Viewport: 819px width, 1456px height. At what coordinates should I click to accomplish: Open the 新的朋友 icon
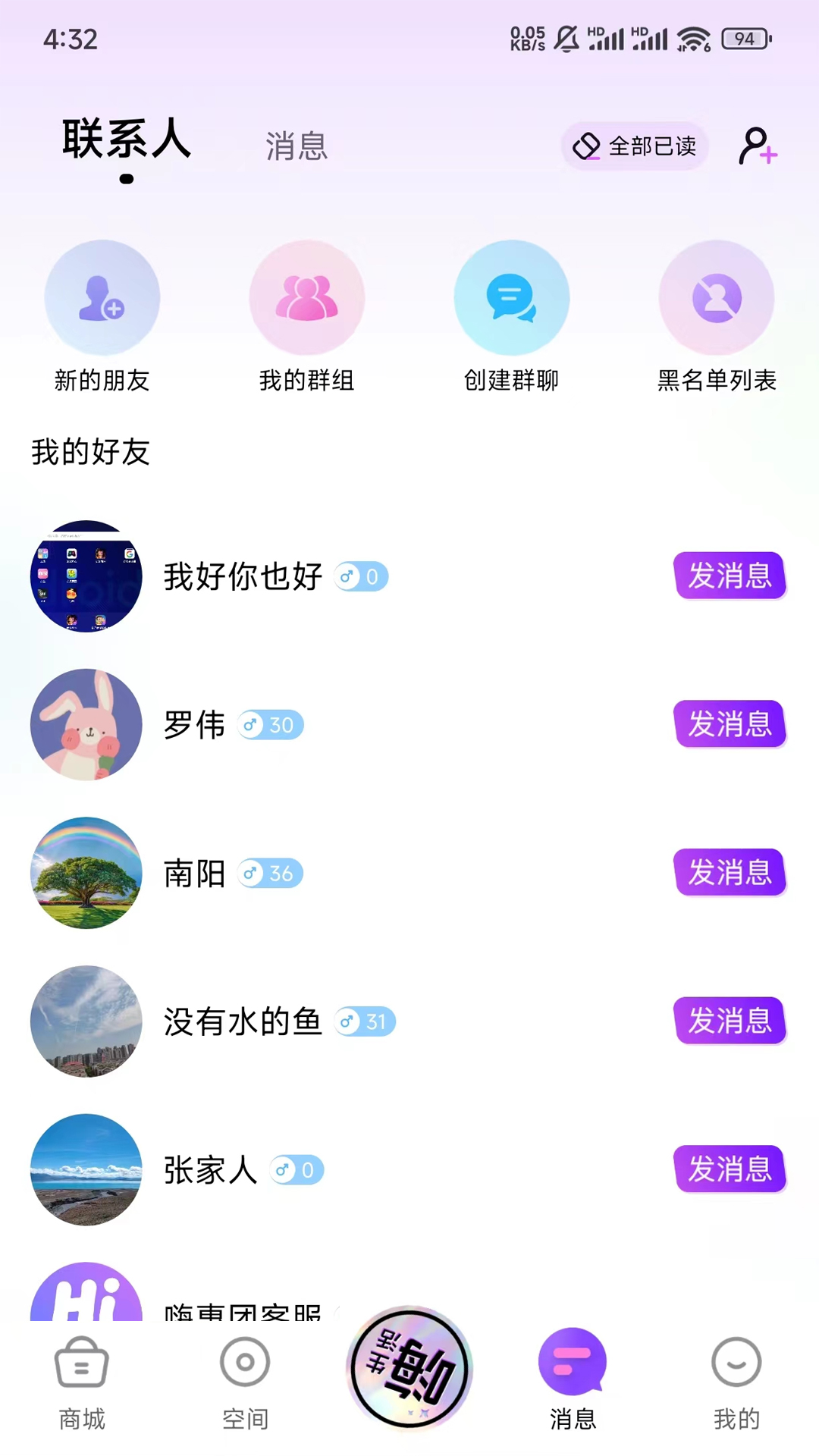tap(102, 297)
